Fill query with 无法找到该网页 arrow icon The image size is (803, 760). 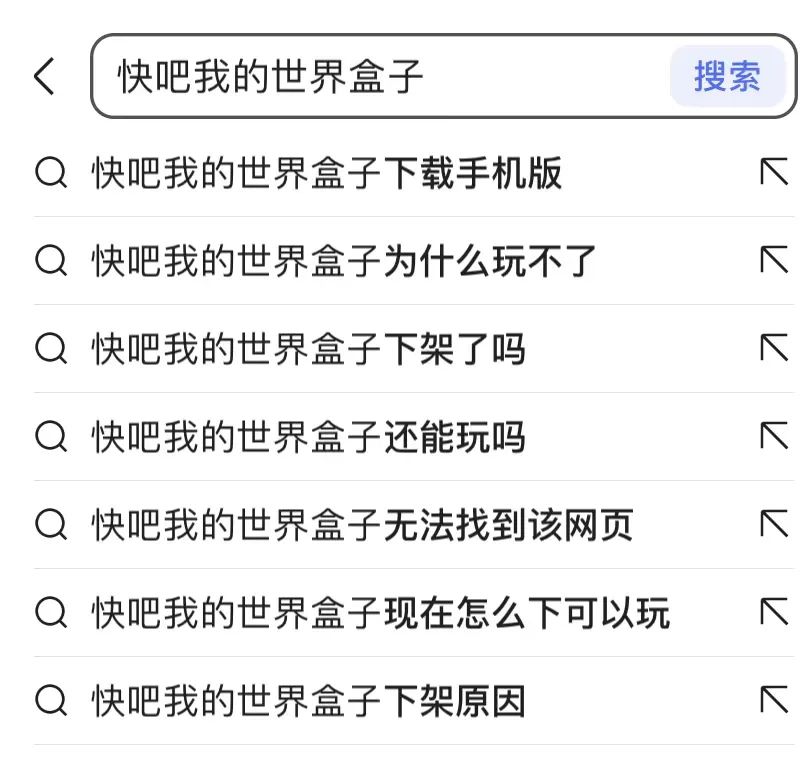tap(773, 525)
